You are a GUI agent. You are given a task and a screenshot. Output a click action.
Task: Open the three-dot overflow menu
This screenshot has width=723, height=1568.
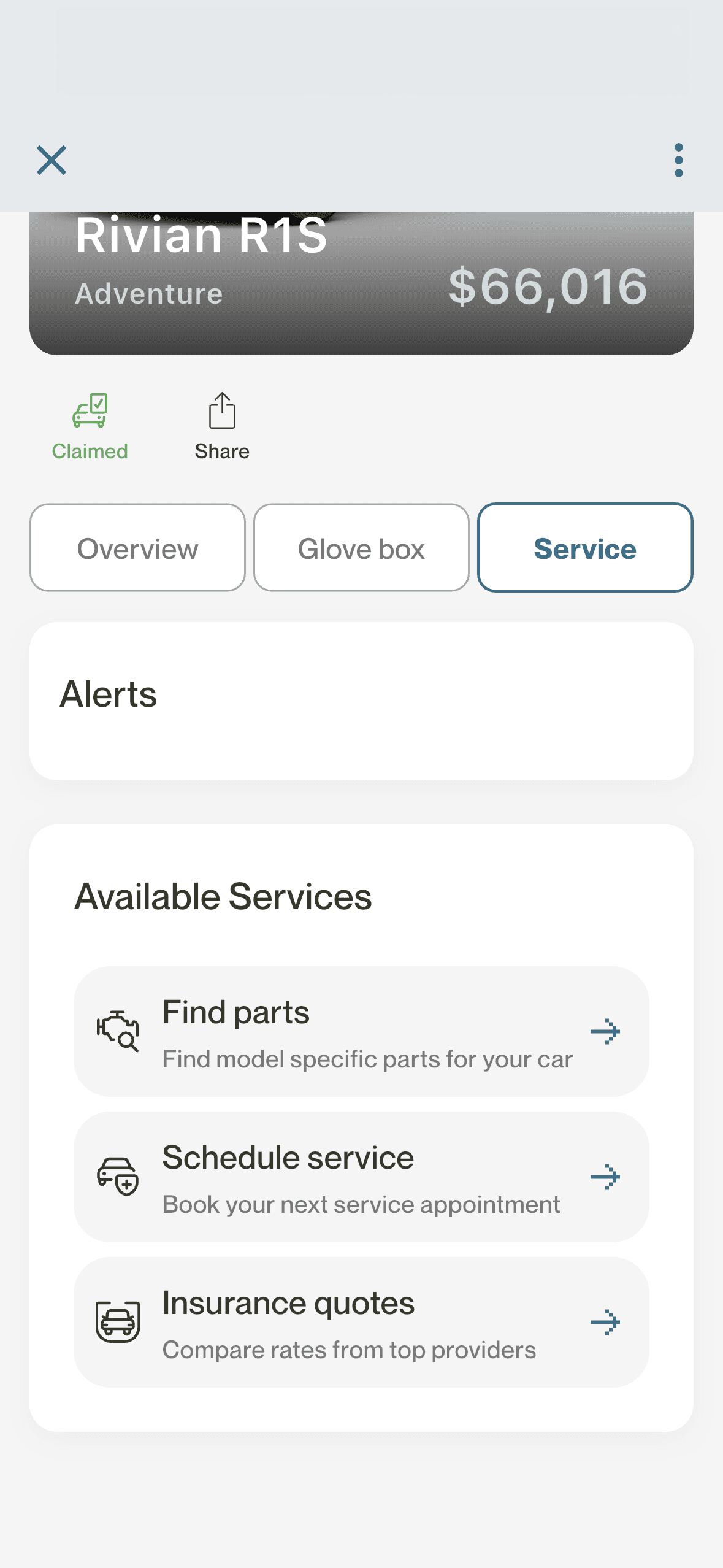678,160
